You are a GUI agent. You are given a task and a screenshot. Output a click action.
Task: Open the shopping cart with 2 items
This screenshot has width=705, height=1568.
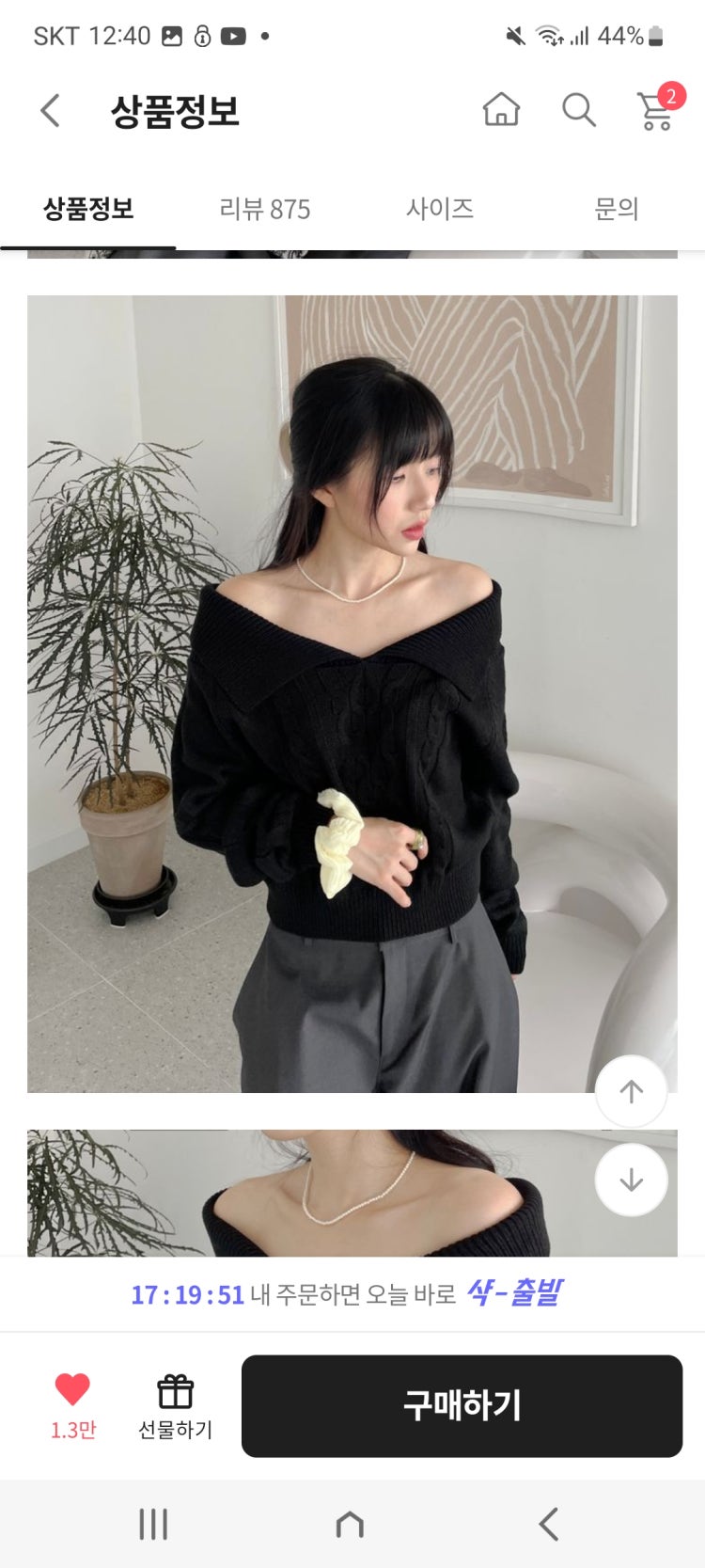click(x=656, y=110)
